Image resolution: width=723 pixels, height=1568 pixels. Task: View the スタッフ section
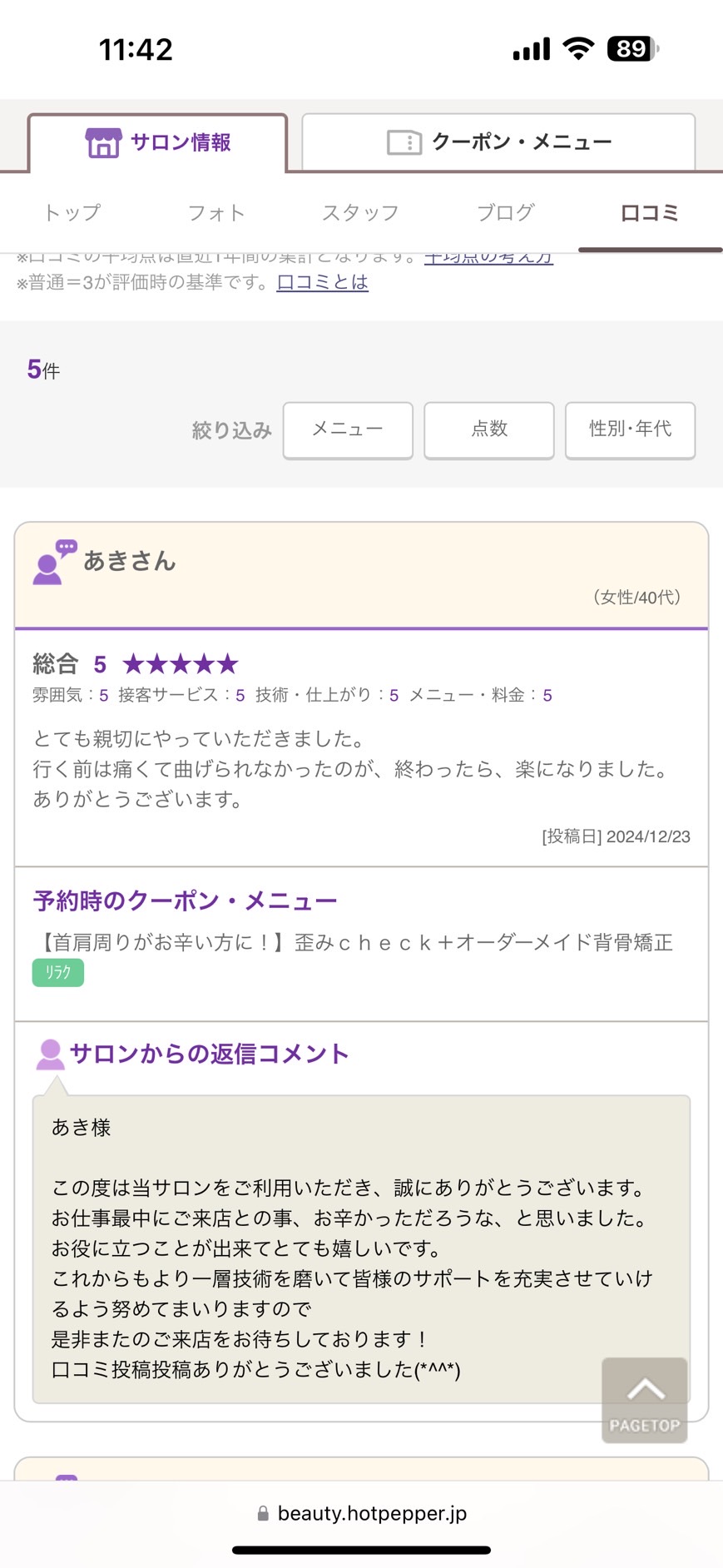tap(360, 212)
